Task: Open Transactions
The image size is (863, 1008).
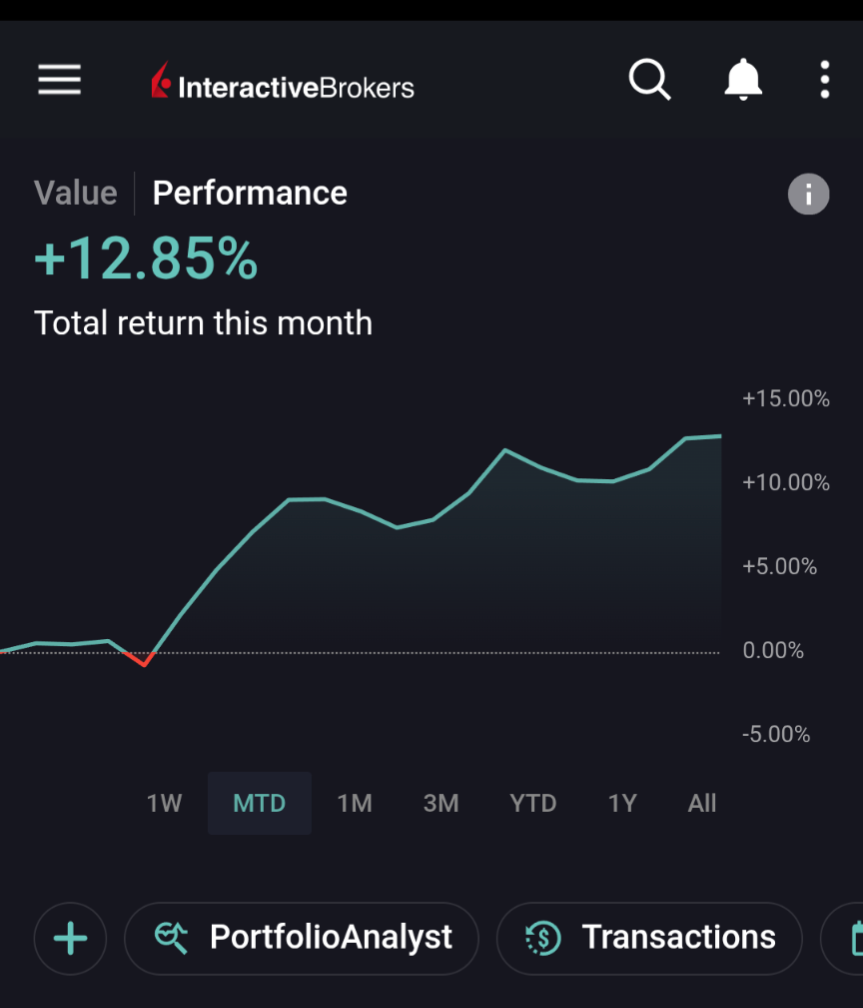Action: 650,938
